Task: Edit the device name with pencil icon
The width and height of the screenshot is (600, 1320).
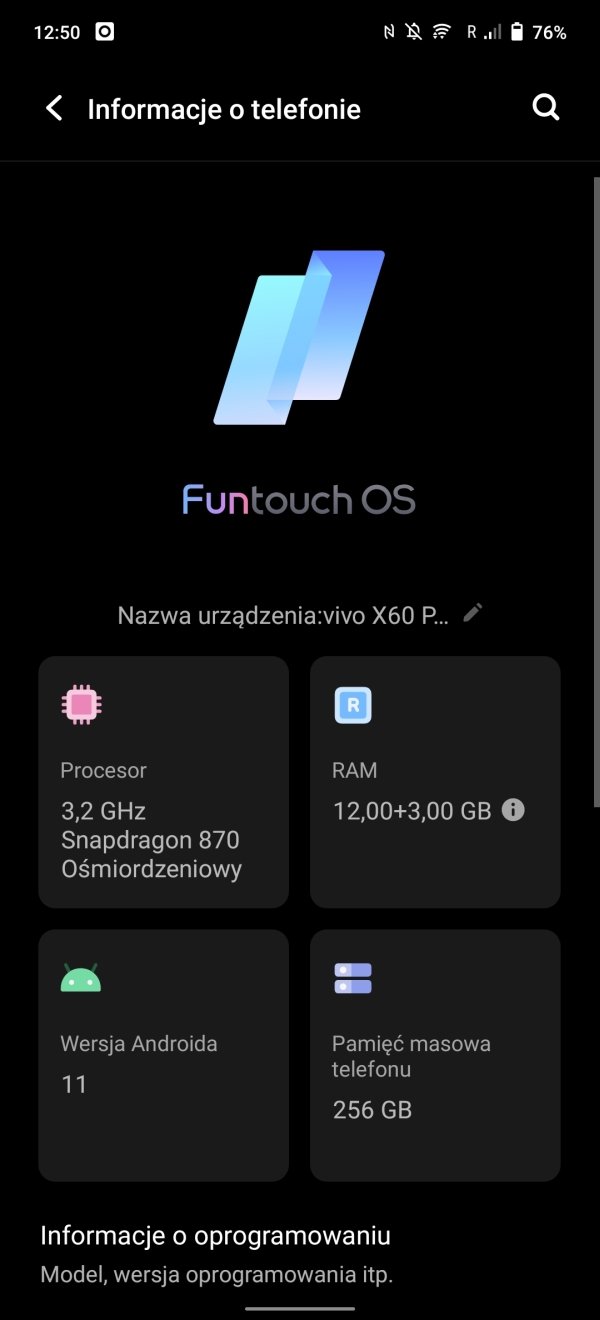Action: pyautogui.click(x=473, y=613)
